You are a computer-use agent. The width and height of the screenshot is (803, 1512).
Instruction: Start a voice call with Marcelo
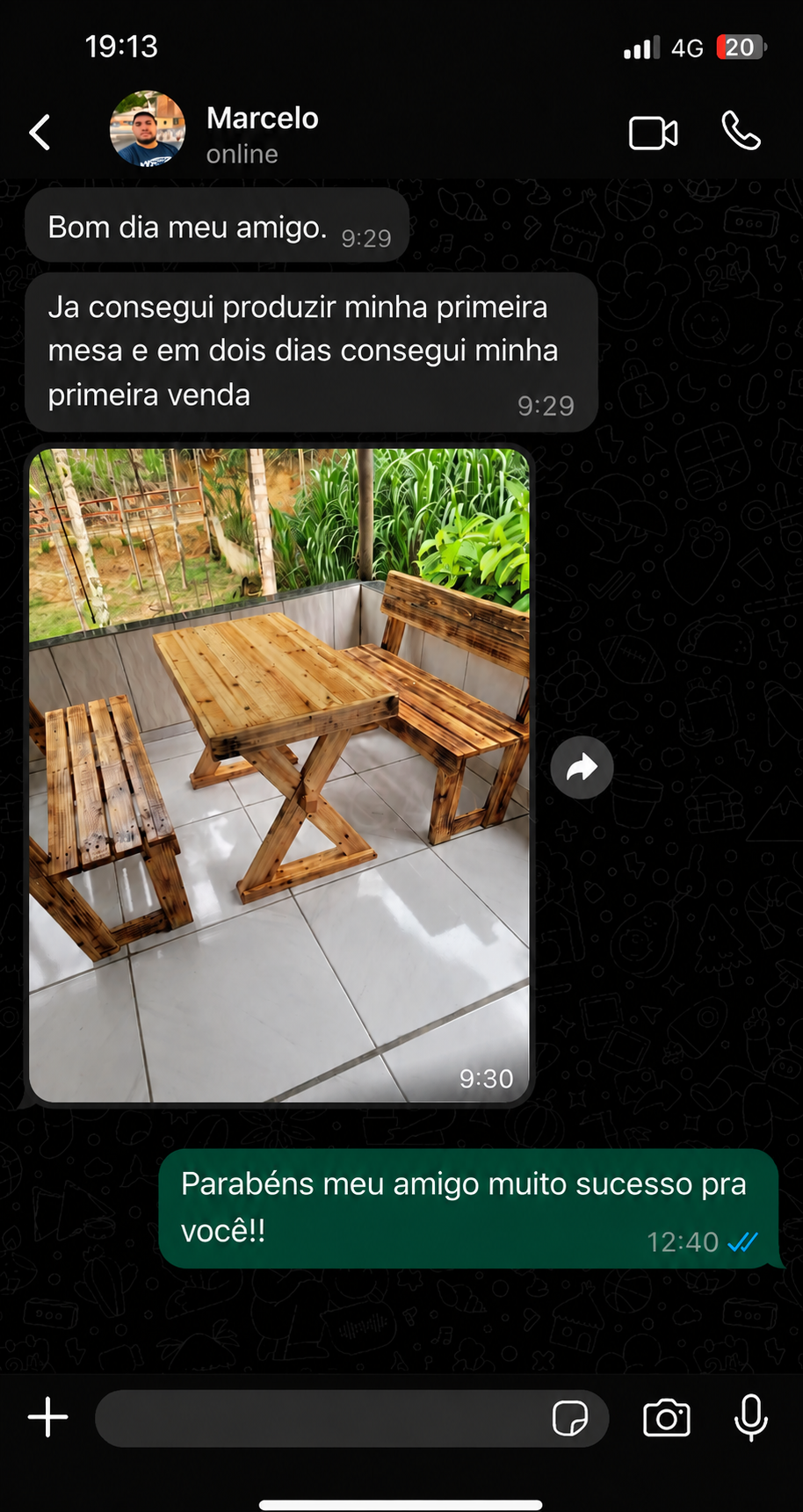[x=741, y=131]
